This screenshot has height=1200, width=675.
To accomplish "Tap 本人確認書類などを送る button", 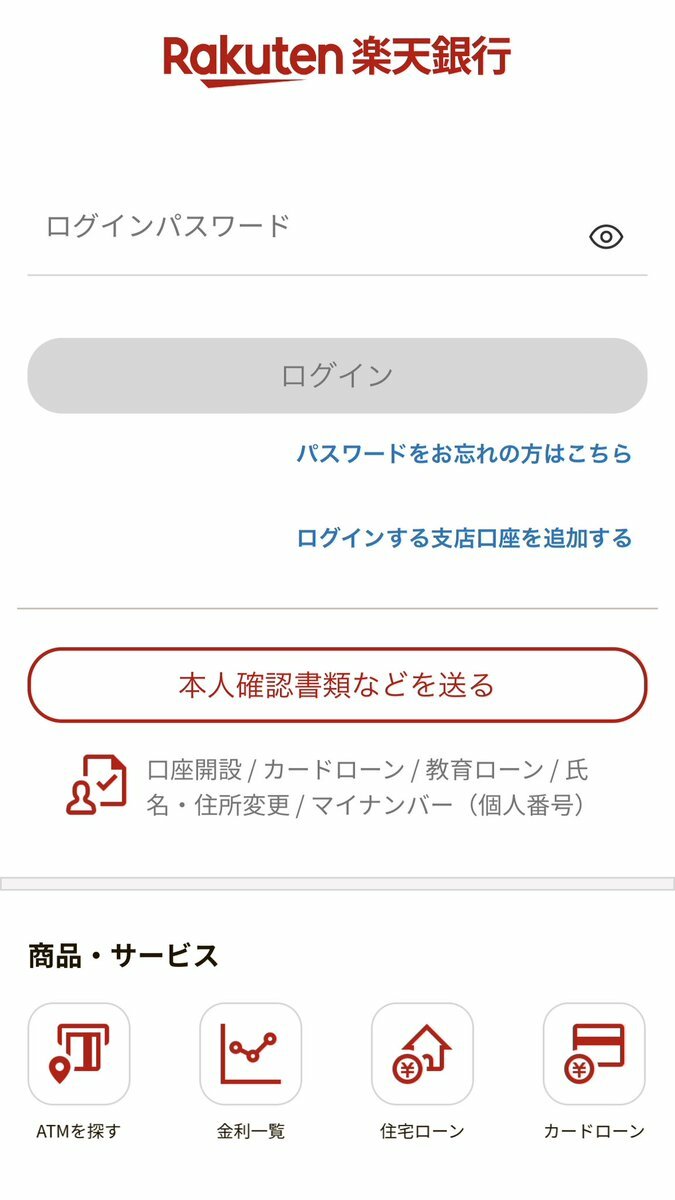I will click(337, 685).
